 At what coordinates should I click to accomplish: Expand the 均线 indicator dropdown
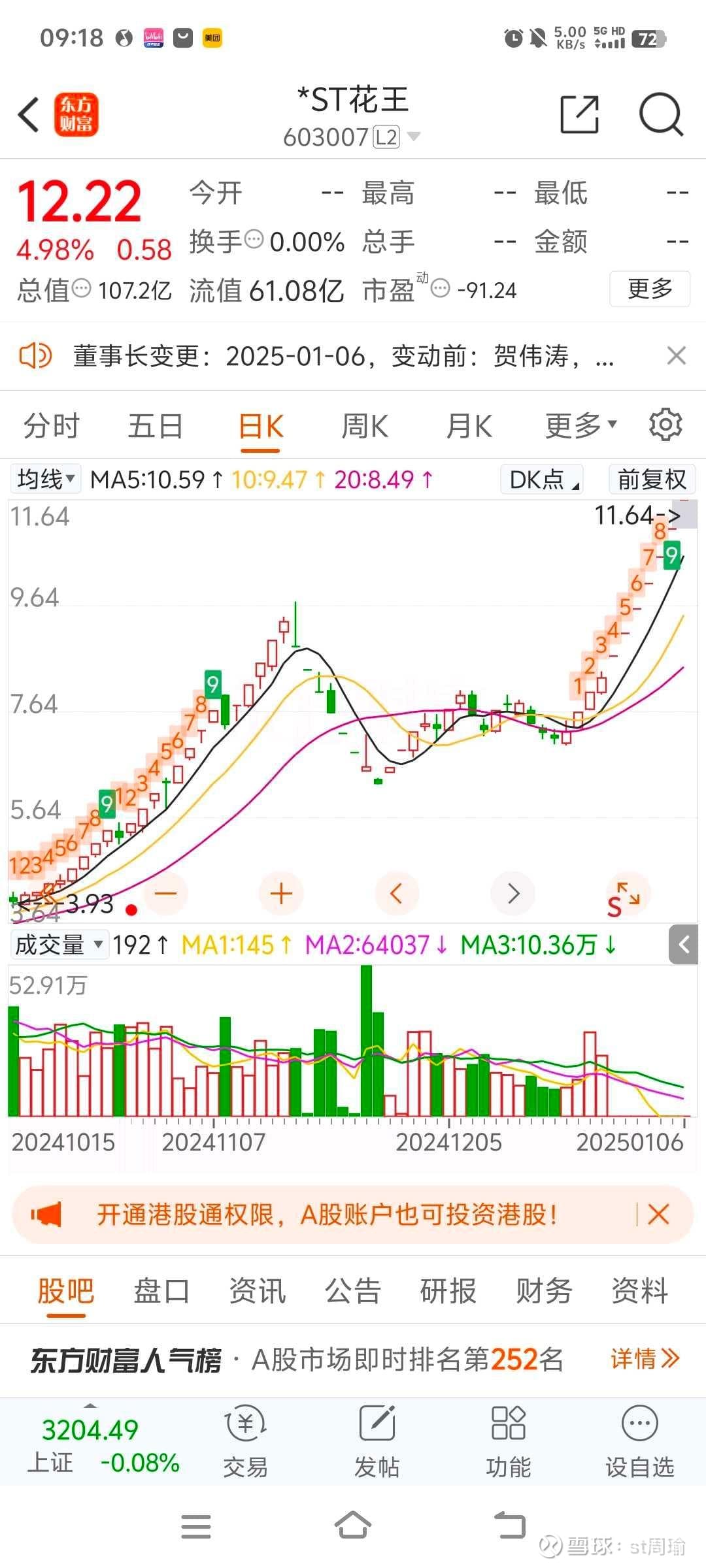tap(46, 480)
